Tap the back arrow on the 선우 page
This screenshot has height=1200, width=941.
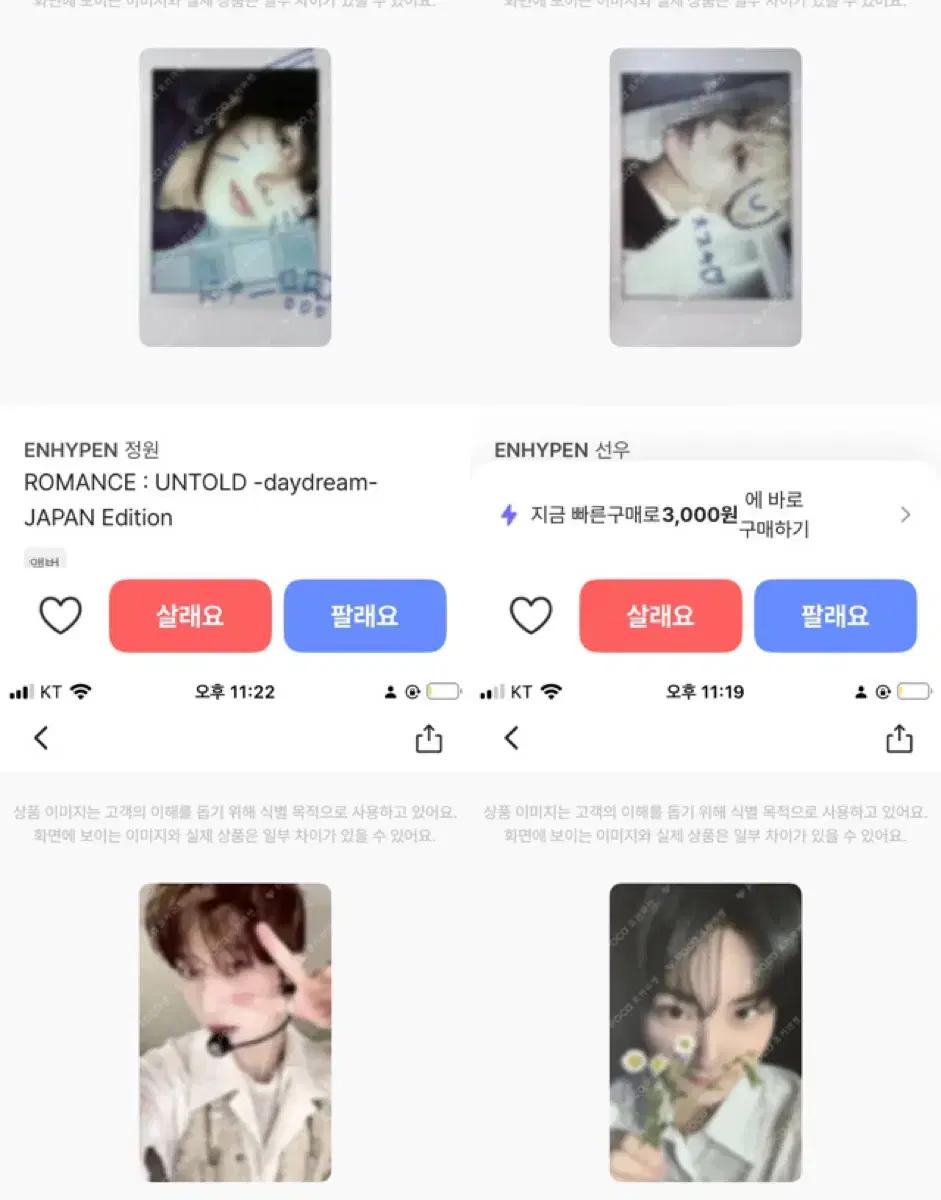513,738
